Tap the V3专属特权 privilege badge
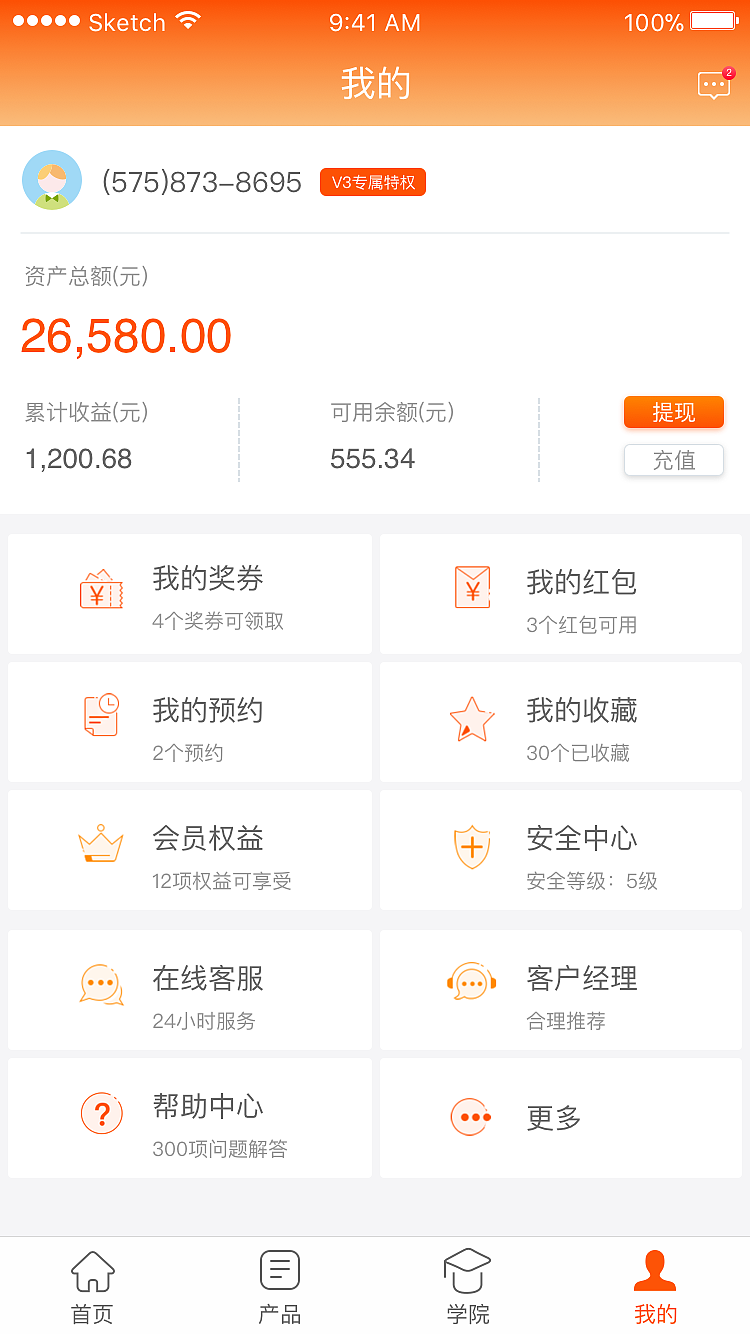 pos(372,182)
